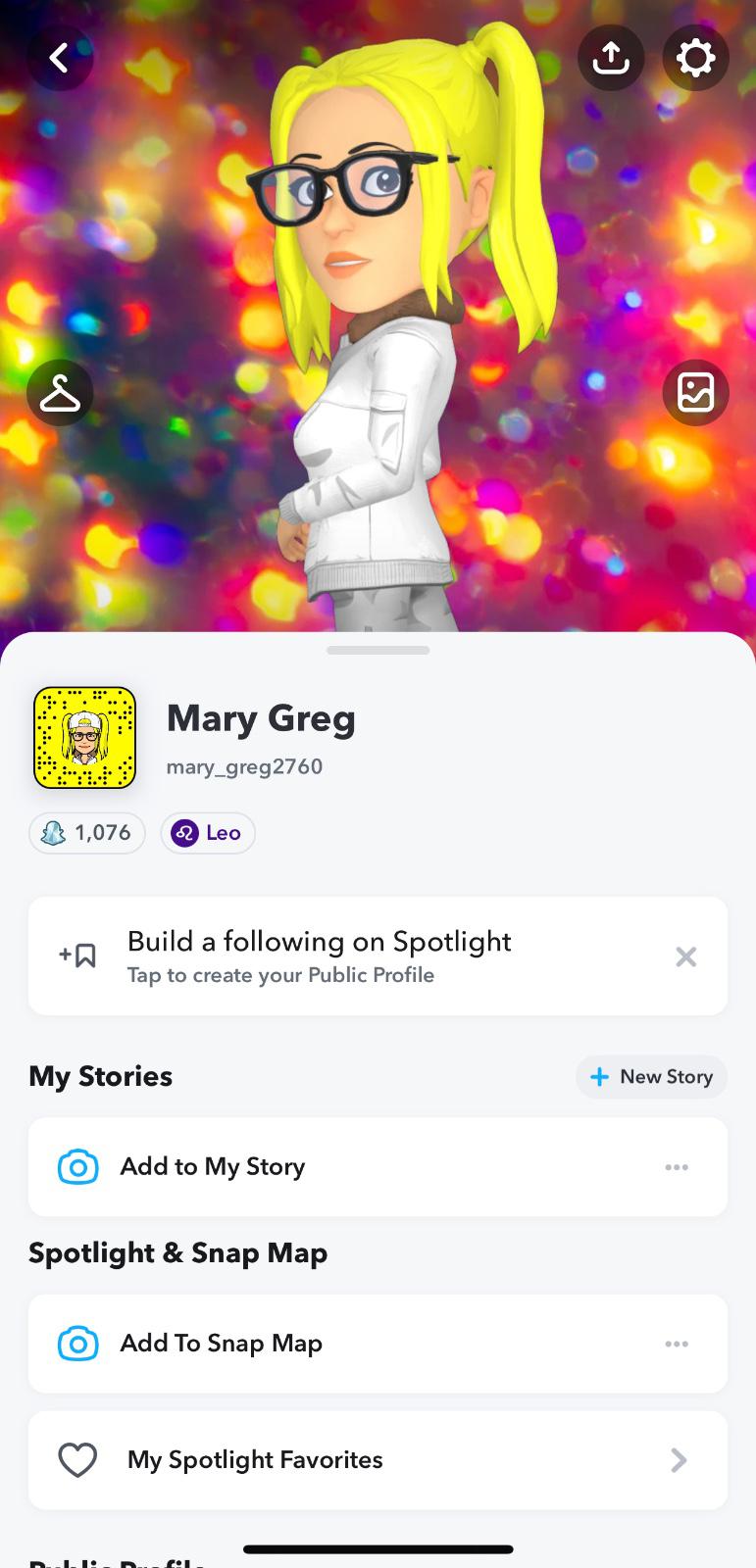Image resolution: width=756 pixels, height=1568 pixels.
Task: Open the Leo zodiac chip
Action: pos(208,833)
